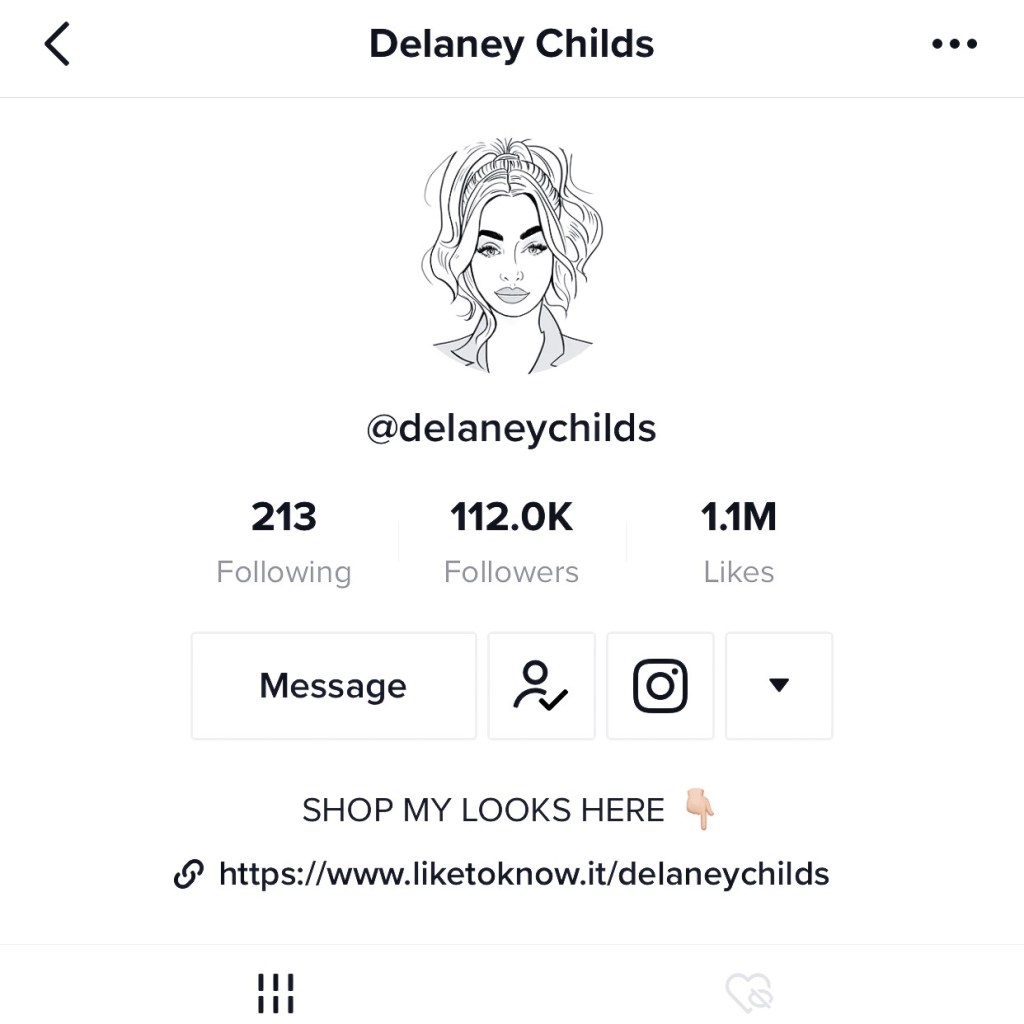Tap the following status person-check button

[x=541, y=686]
